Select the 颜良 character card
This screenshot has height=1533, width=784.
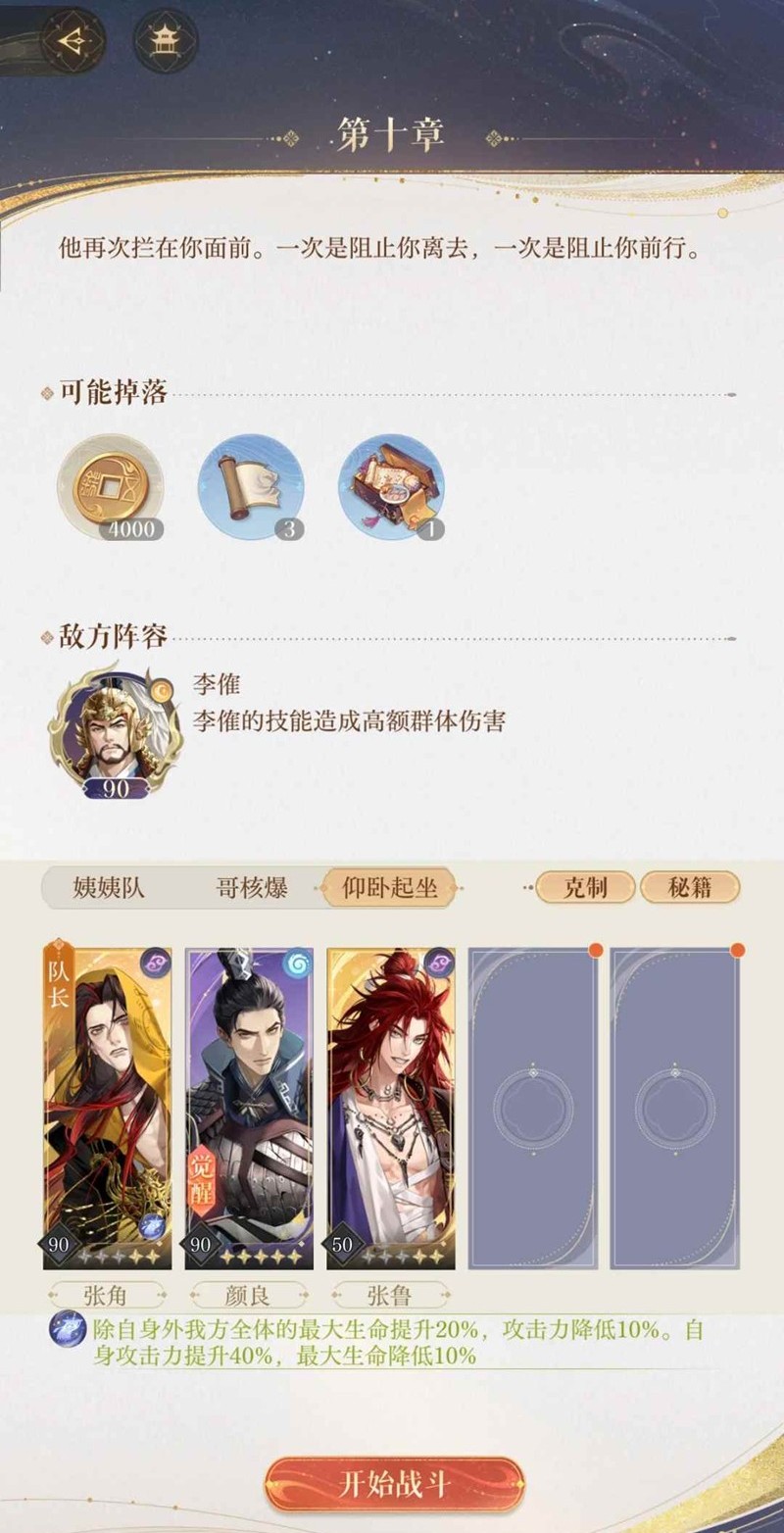[249, 1108]
